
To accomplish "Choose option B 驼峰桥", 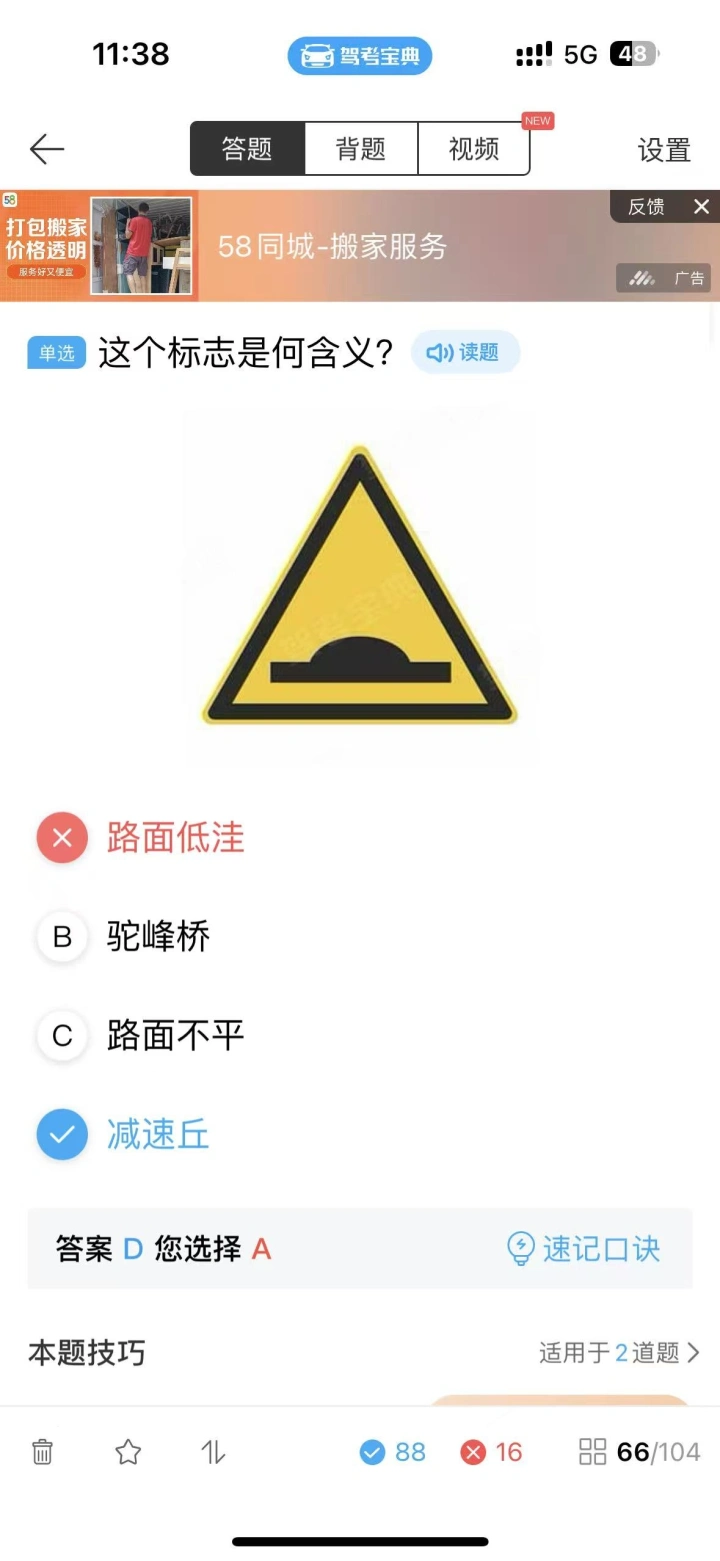I will click(157, 937).
